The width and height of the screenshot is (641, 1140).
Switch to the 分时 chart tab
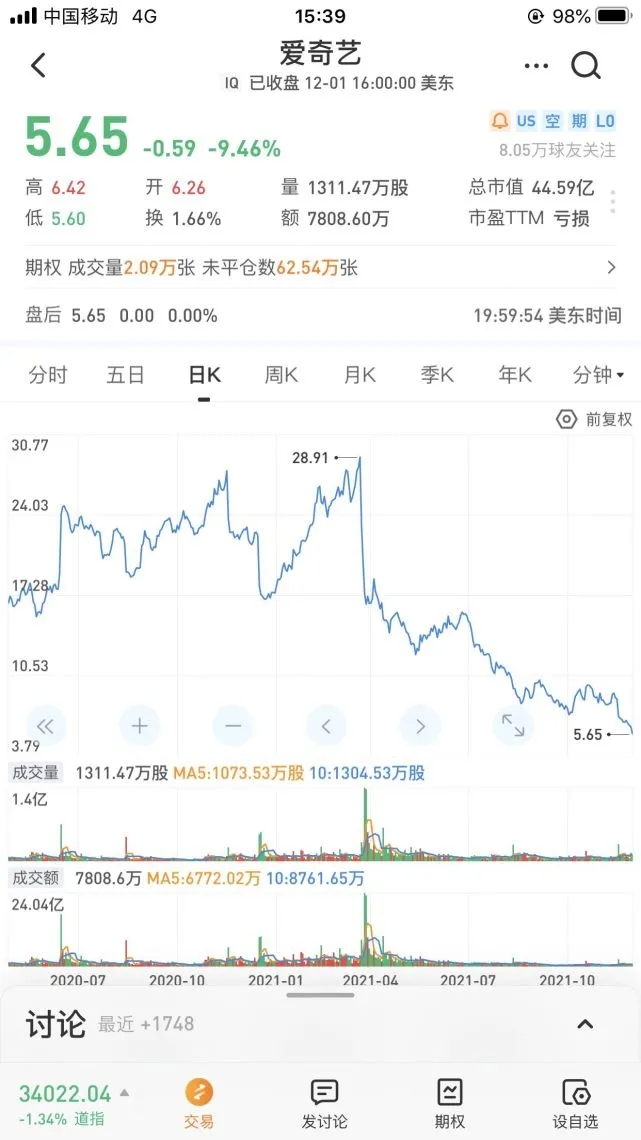48,375
